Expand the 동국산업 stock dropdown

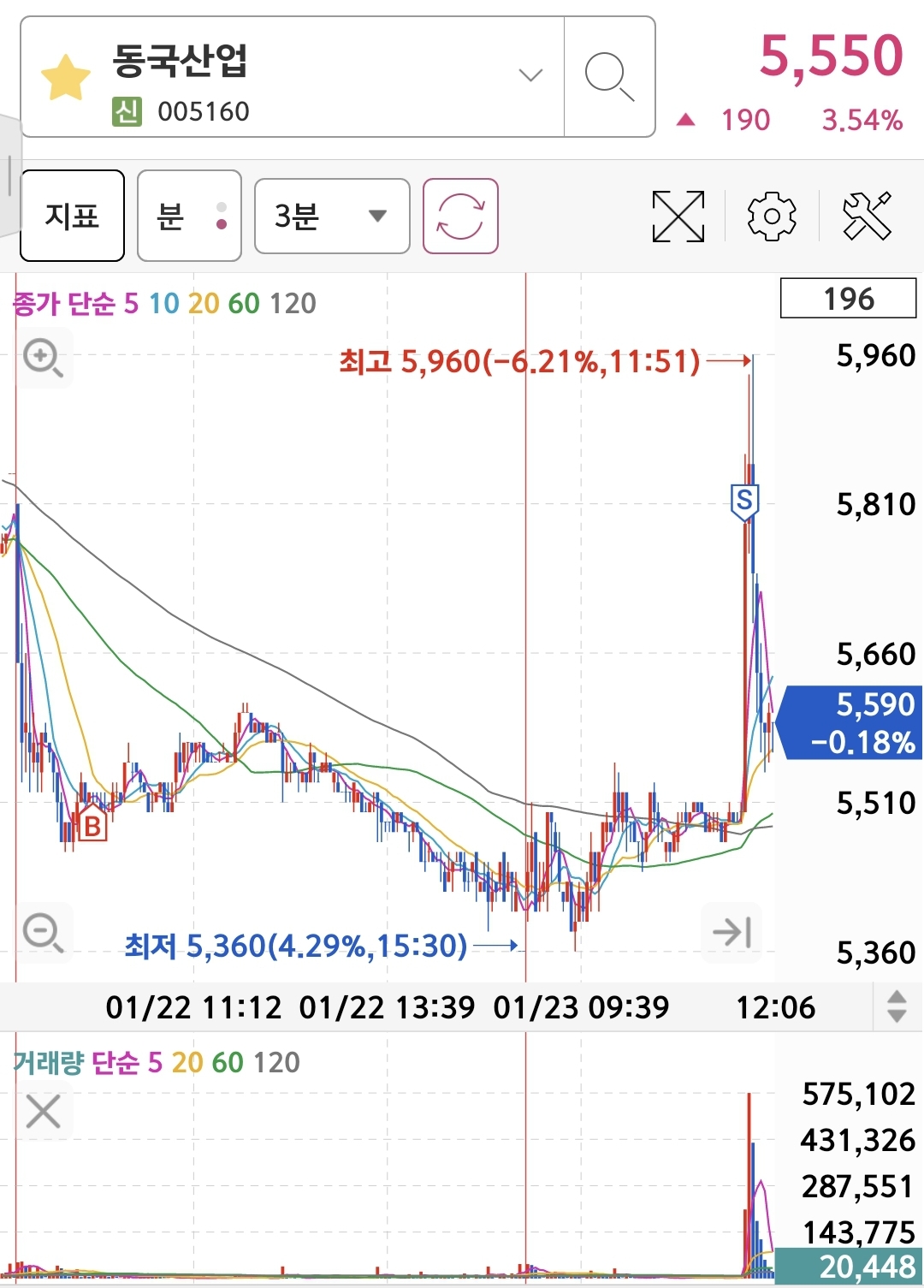click(x=530, y=75)
